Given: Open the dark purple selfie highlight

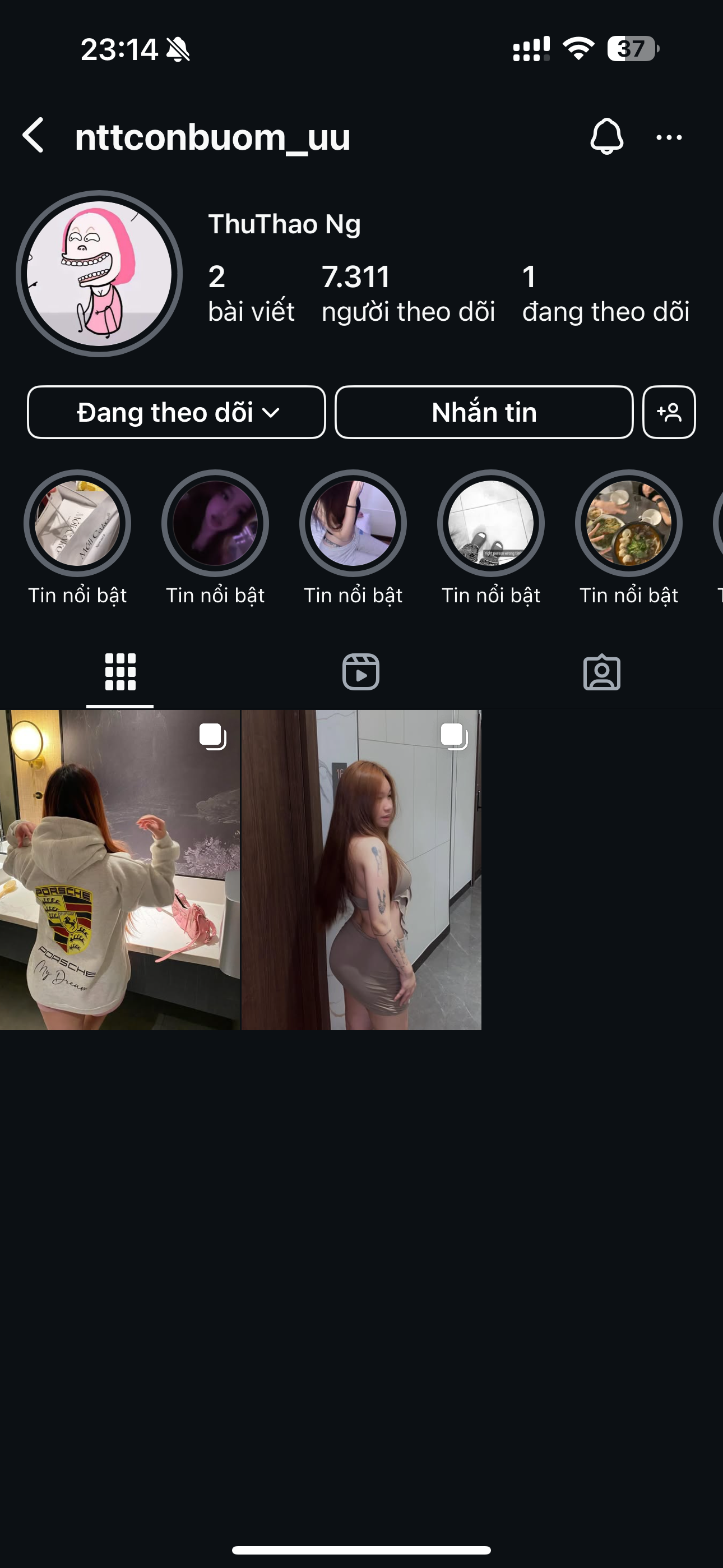Looking at the screenshot, I should coord(215,523).
